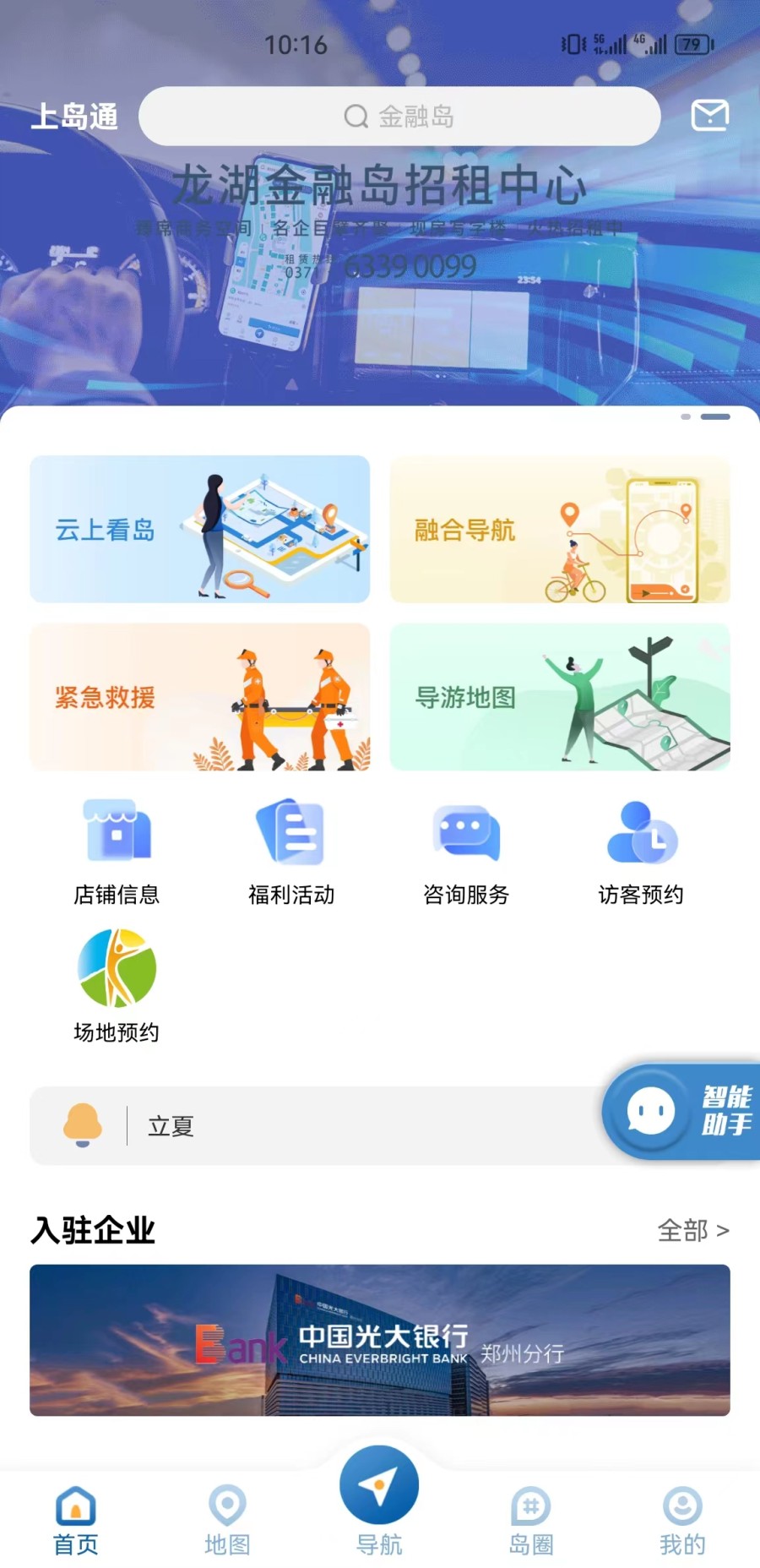Viewport: 760px width, 1568px height.
Task: Open the 紧急救援 card
Action: tap(199, 697)
